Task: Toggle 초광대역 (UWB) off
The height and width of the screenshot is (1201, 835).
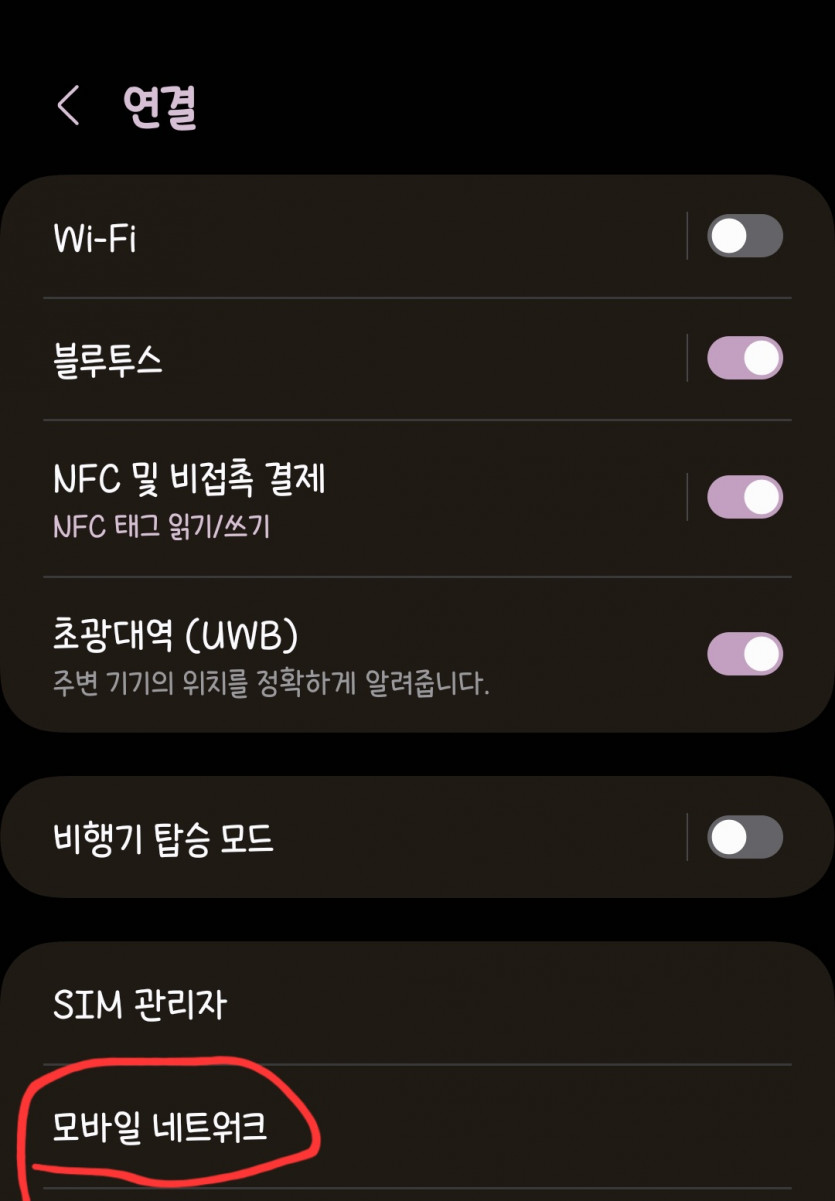Action: 744,654
